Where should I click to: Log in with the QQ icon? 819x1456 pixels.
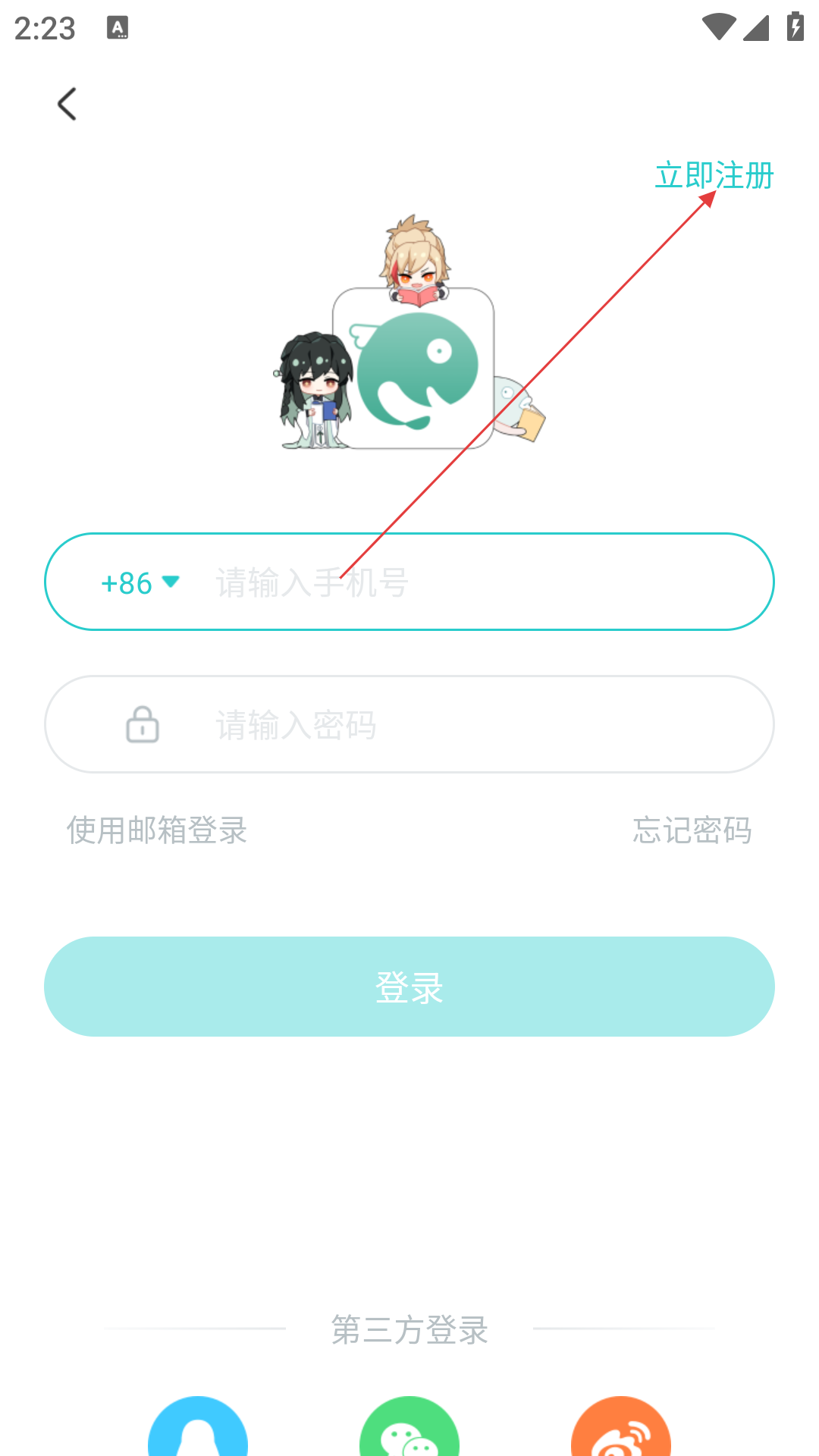(x=198, y=1429)
